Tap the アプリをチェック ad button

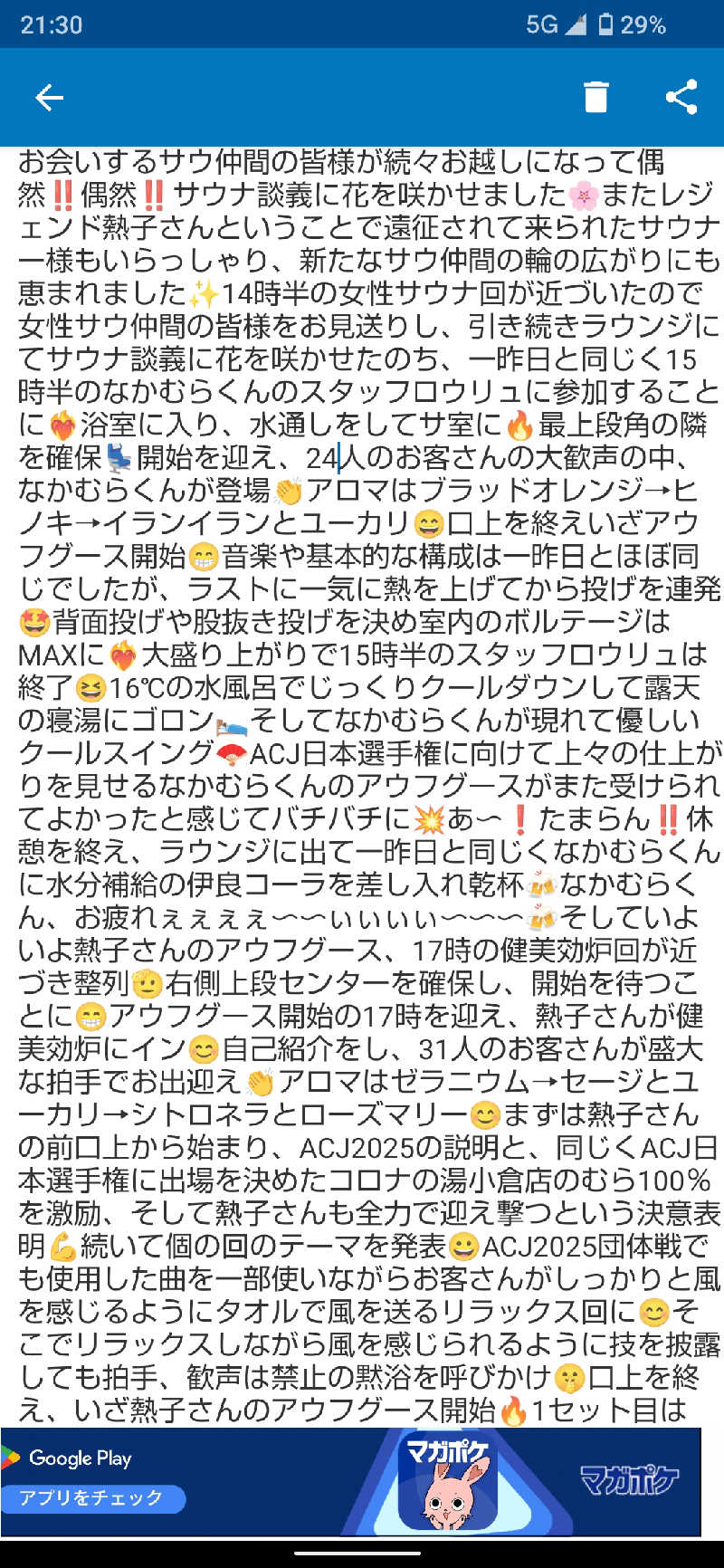tap(91, 1498)
